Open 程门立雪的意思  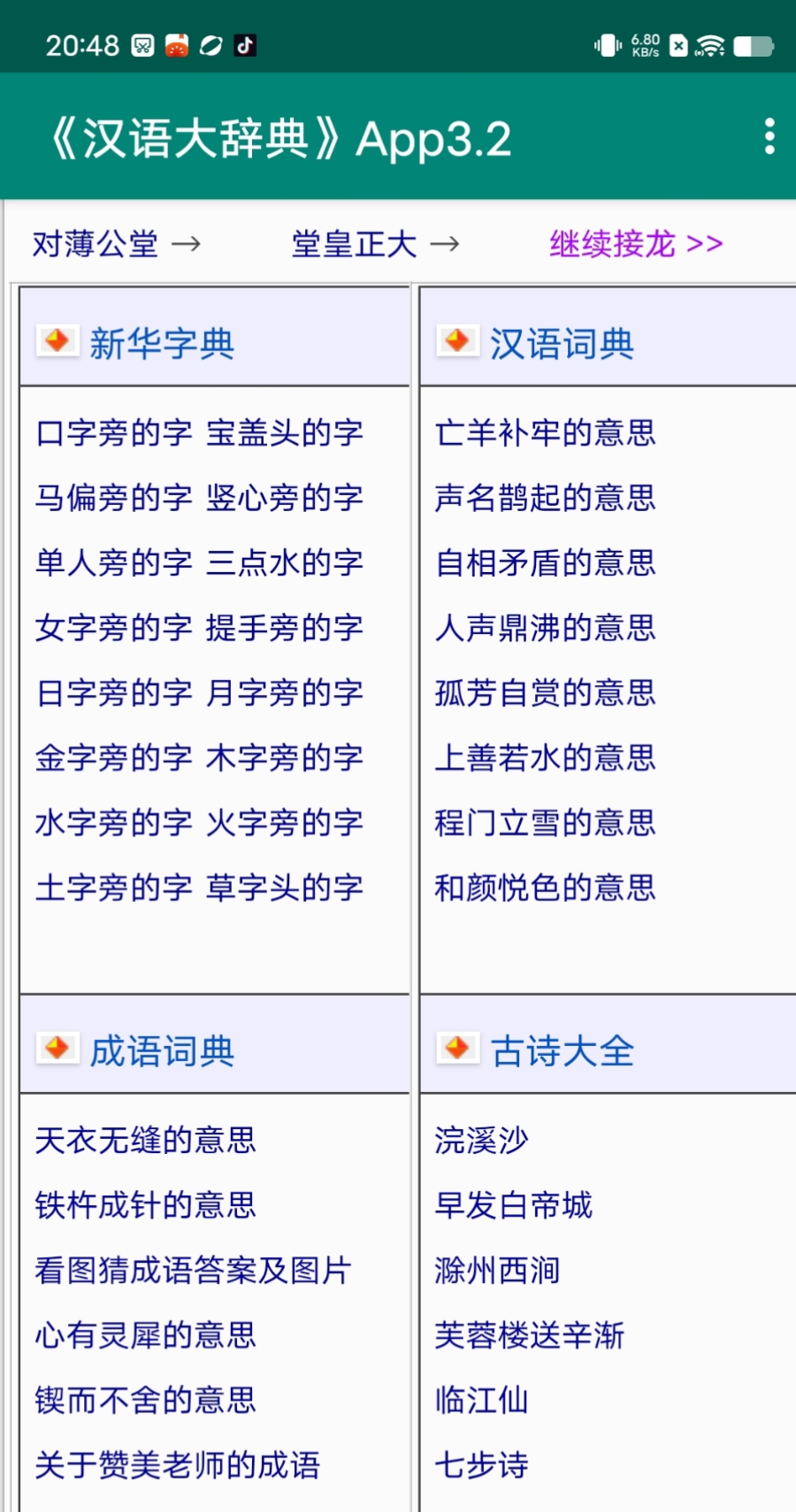click(x=545, y=822)
